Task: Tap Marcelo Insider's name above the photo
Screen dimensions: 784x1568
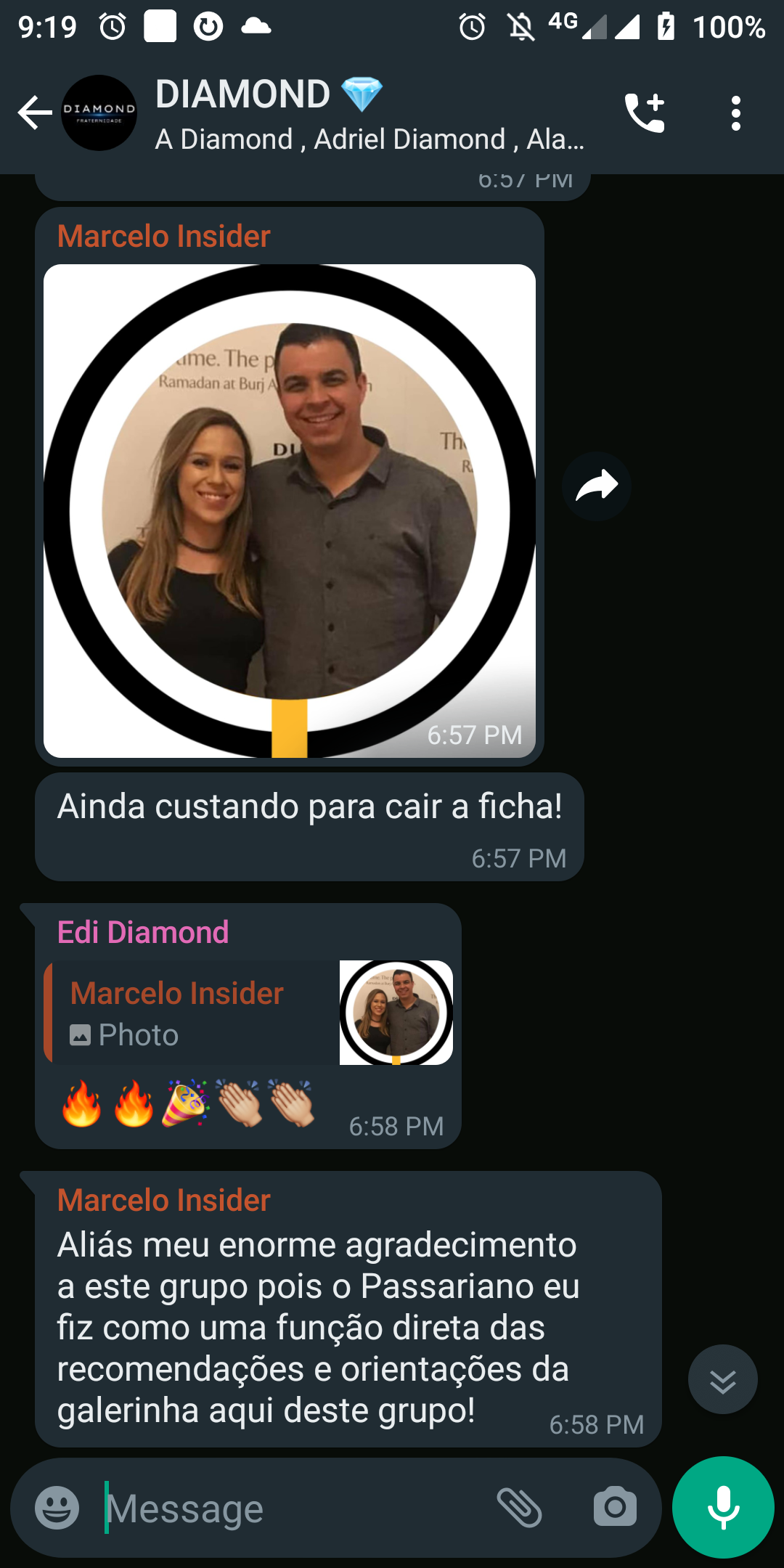Action: [x=163, y=236]
